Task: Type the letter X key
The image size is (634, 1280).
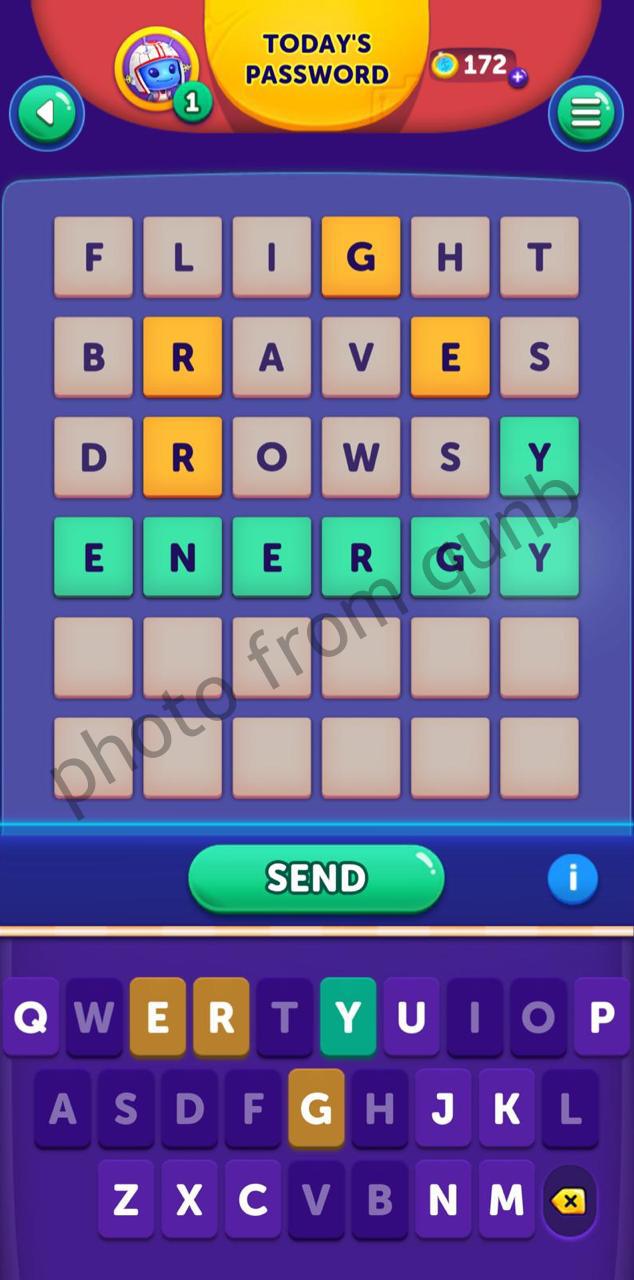Action: click(189, 1198)
